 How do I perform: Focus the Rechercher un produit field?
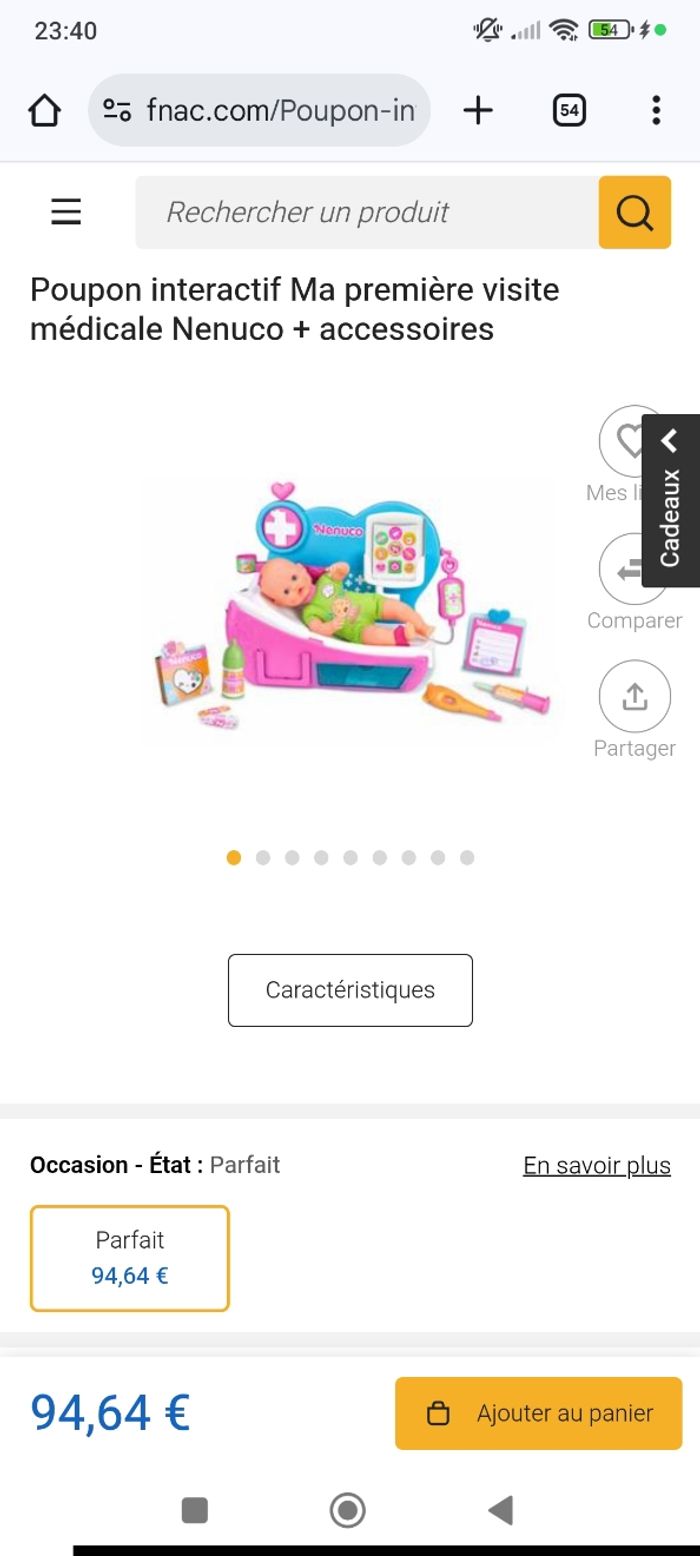[366, 212]
